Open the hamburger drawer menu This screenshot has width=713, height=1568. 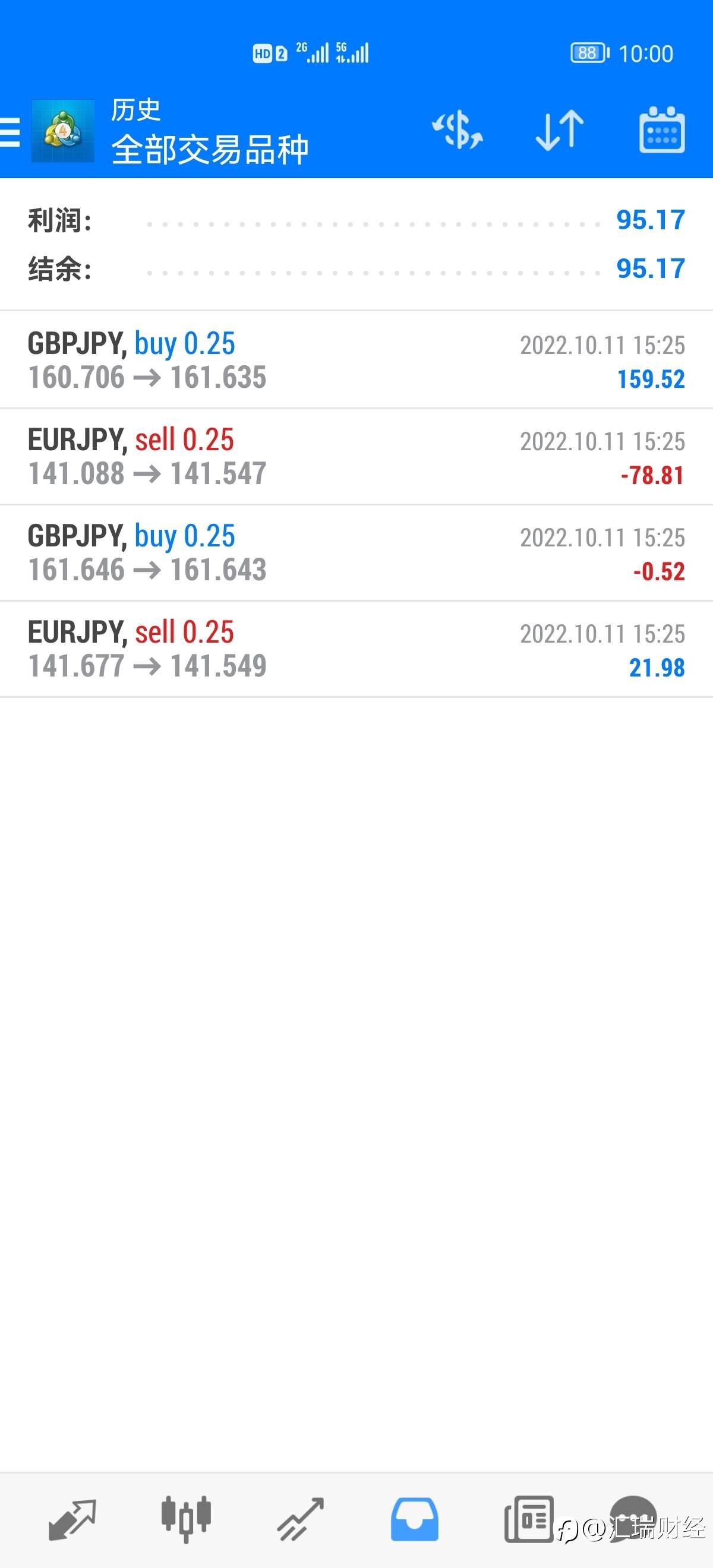[10, 131]
